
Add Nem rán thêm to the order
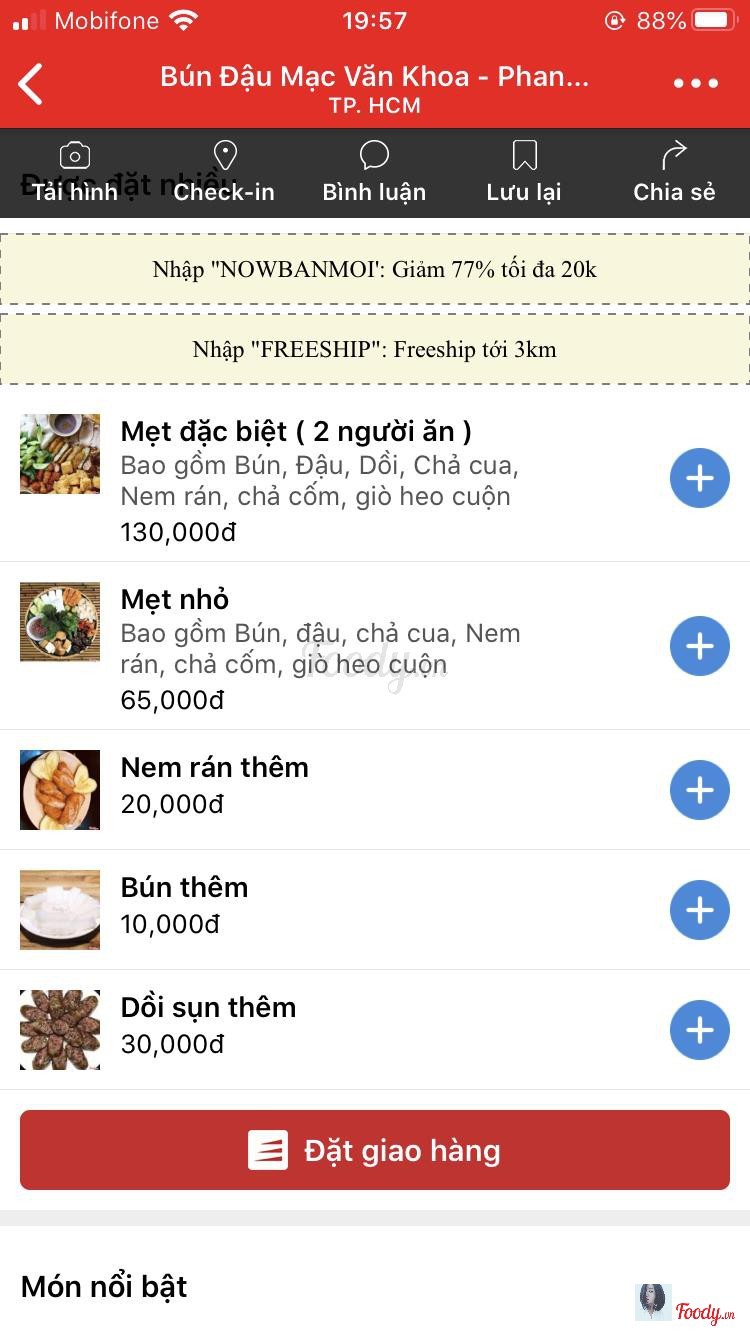pos(699,790)
